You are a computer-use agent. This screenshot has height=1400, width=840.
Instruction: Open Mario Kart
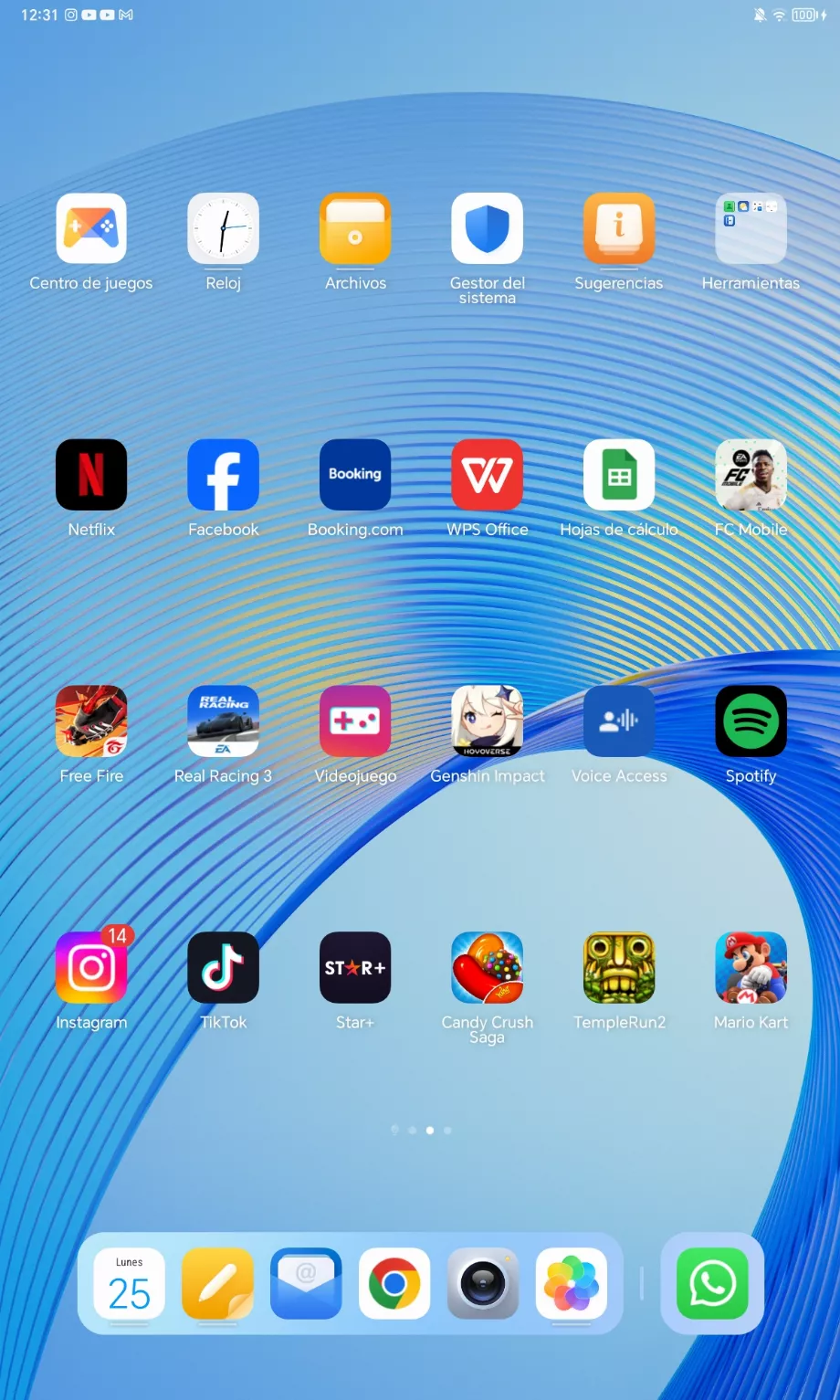(751, 968)
